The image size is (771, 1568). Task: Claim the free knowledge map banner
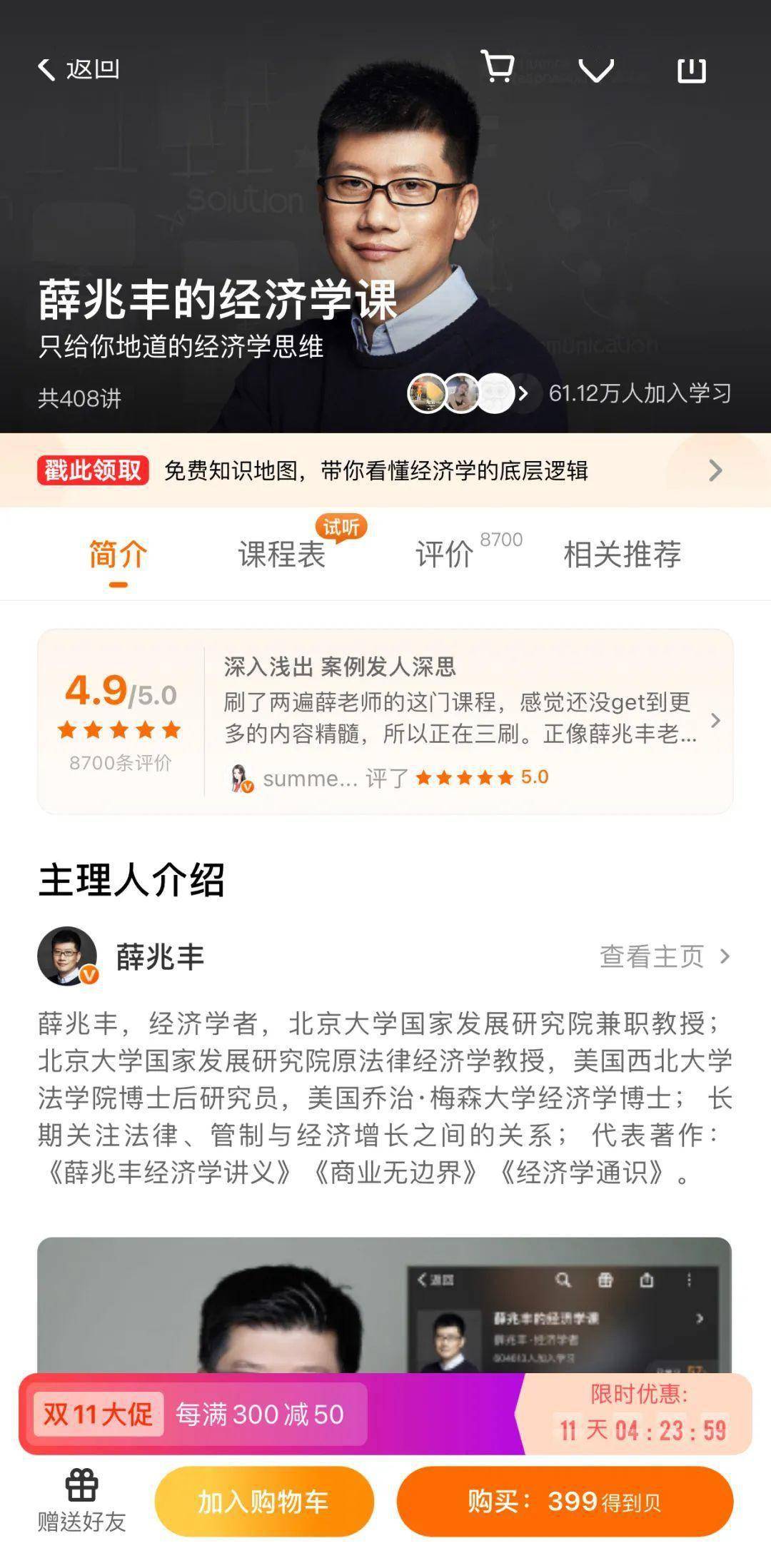coord(385,470)
